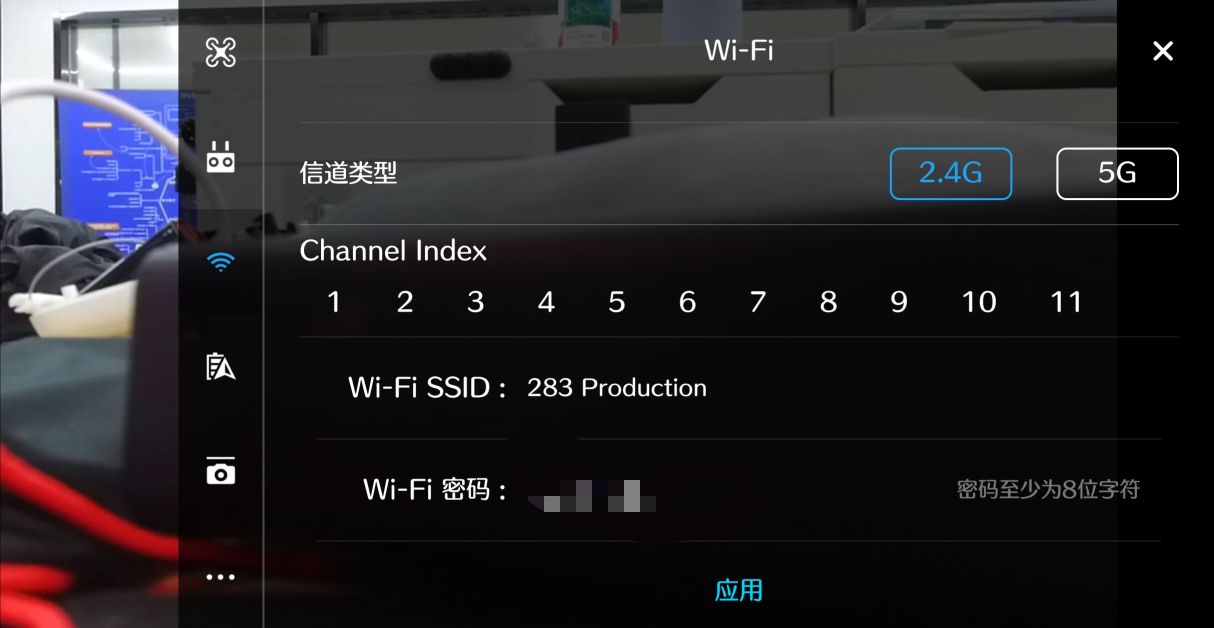Open the Wi-Fi settings tab

click(x=220, y=263)
